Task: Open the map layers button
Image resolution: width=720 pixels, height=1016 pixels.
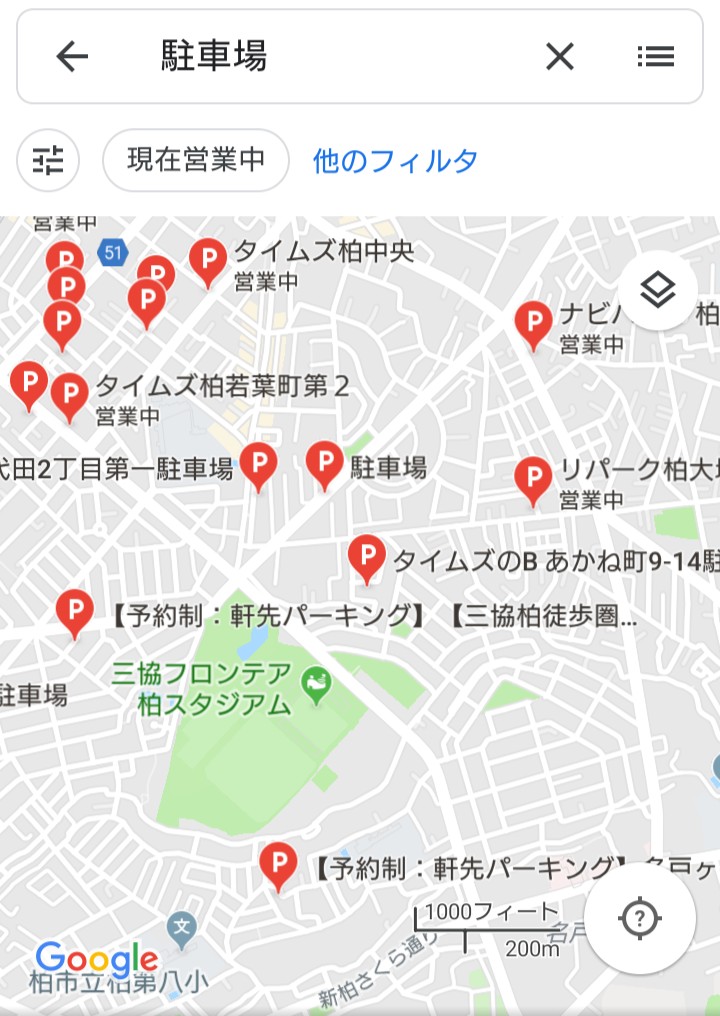Action: point(658,291)
